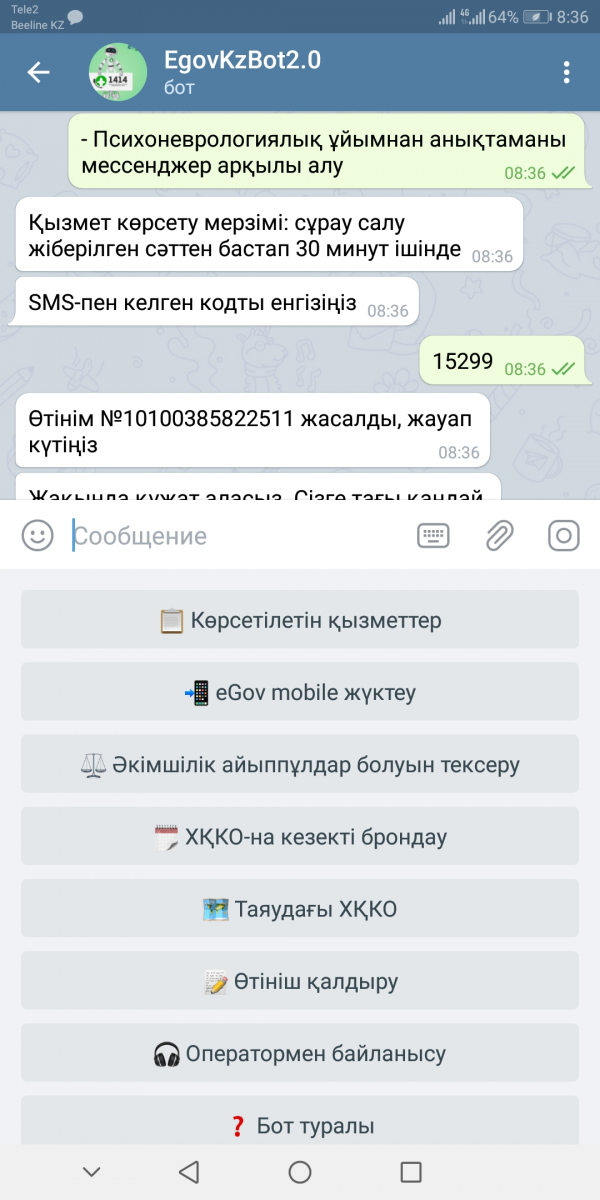Choose eGov mobile жүктеу
600x1200 pixels.
(300, 692)
